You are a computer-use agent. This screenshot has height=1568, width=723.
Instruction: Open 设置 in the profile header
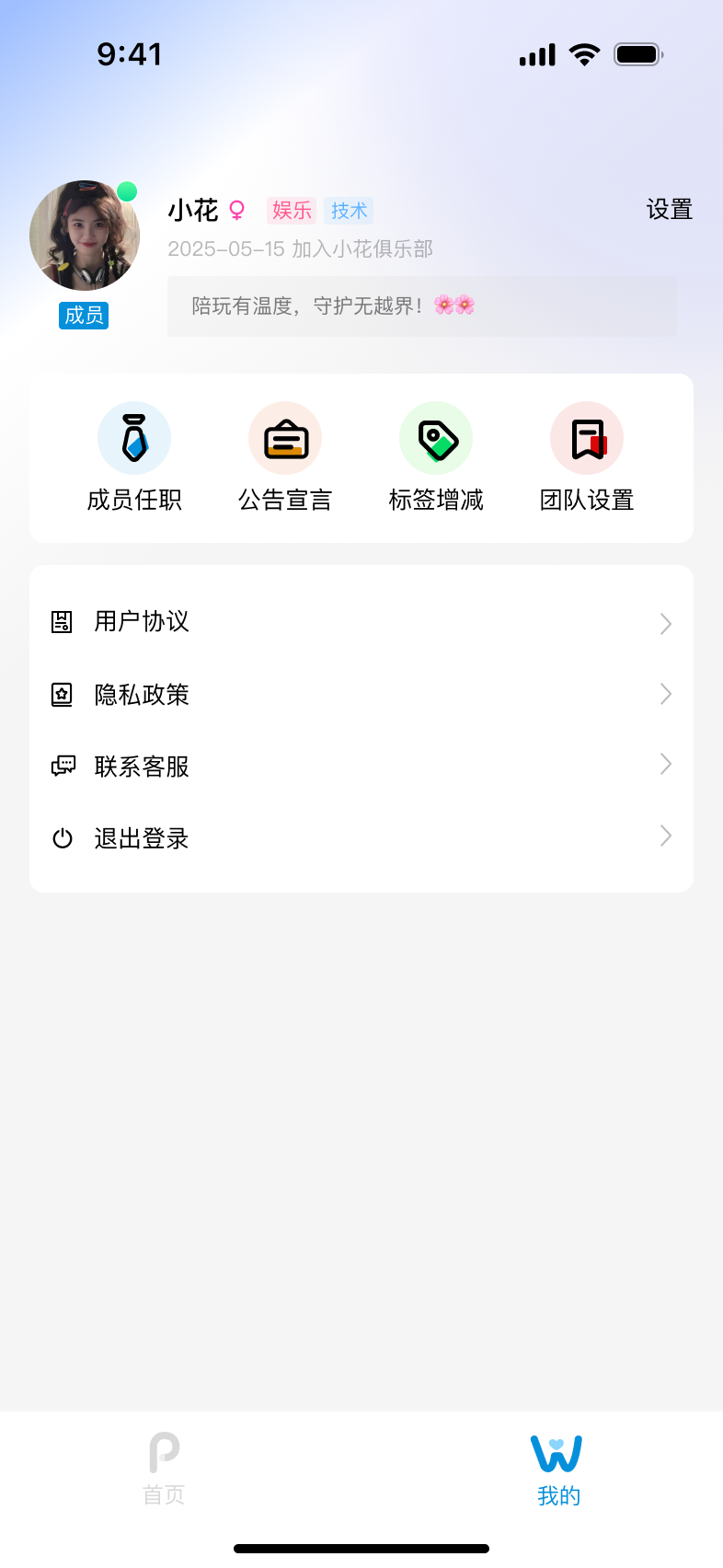coord(669,210)
